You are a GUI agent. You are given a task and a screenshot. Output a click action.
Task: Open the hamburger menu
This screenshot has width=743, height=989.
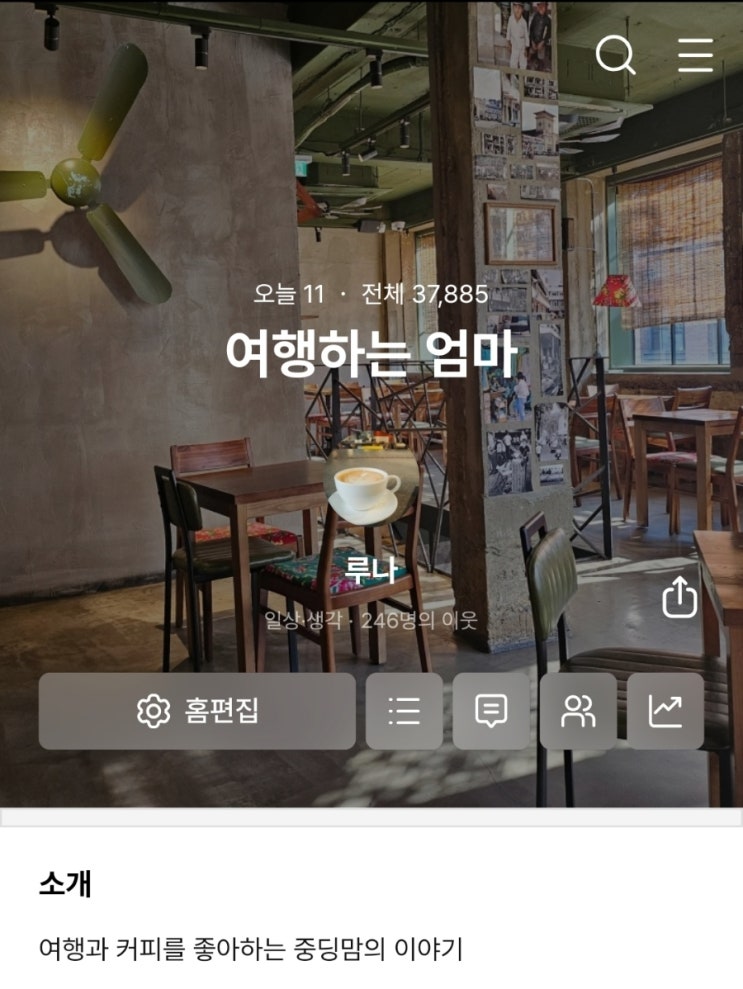tap(695, 55)
